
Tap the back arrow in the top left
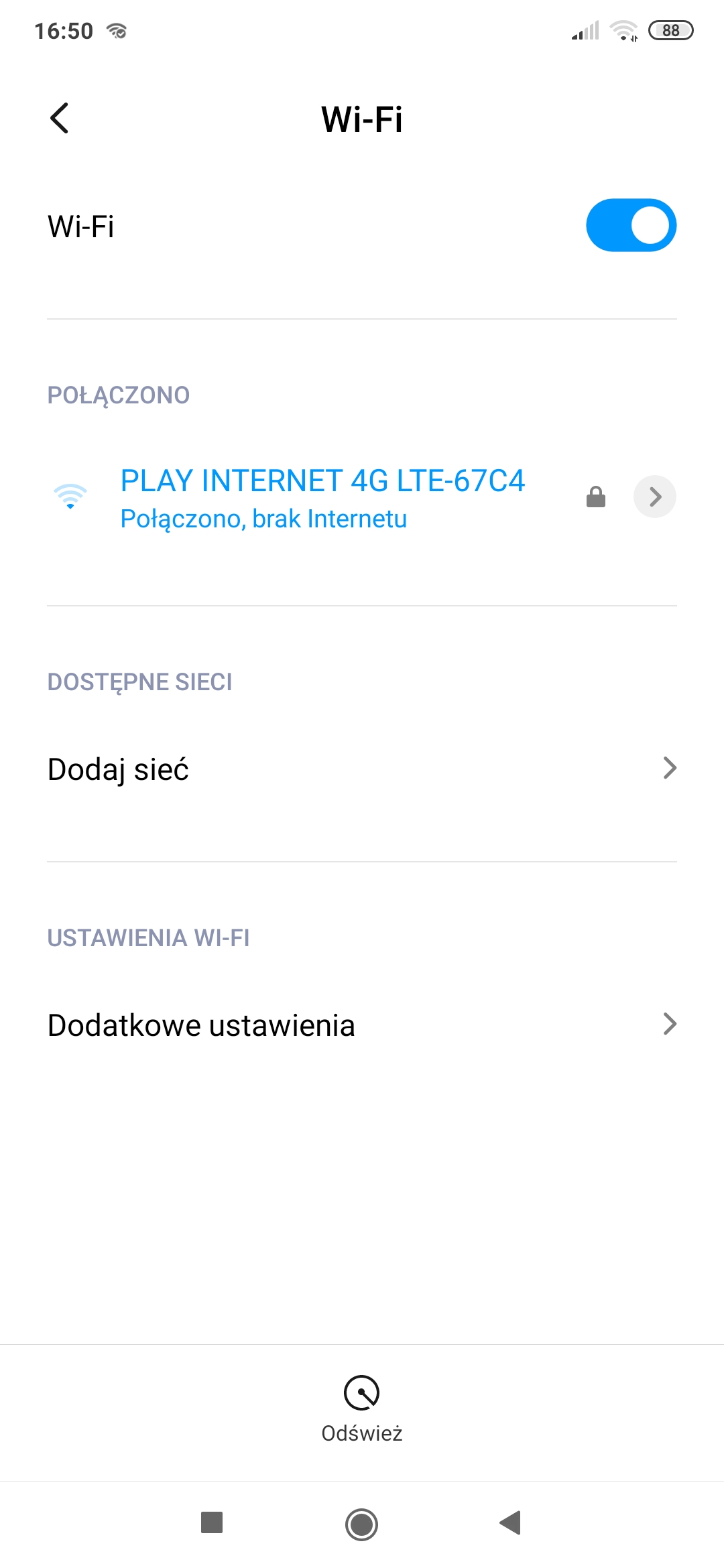pos(60,119)
